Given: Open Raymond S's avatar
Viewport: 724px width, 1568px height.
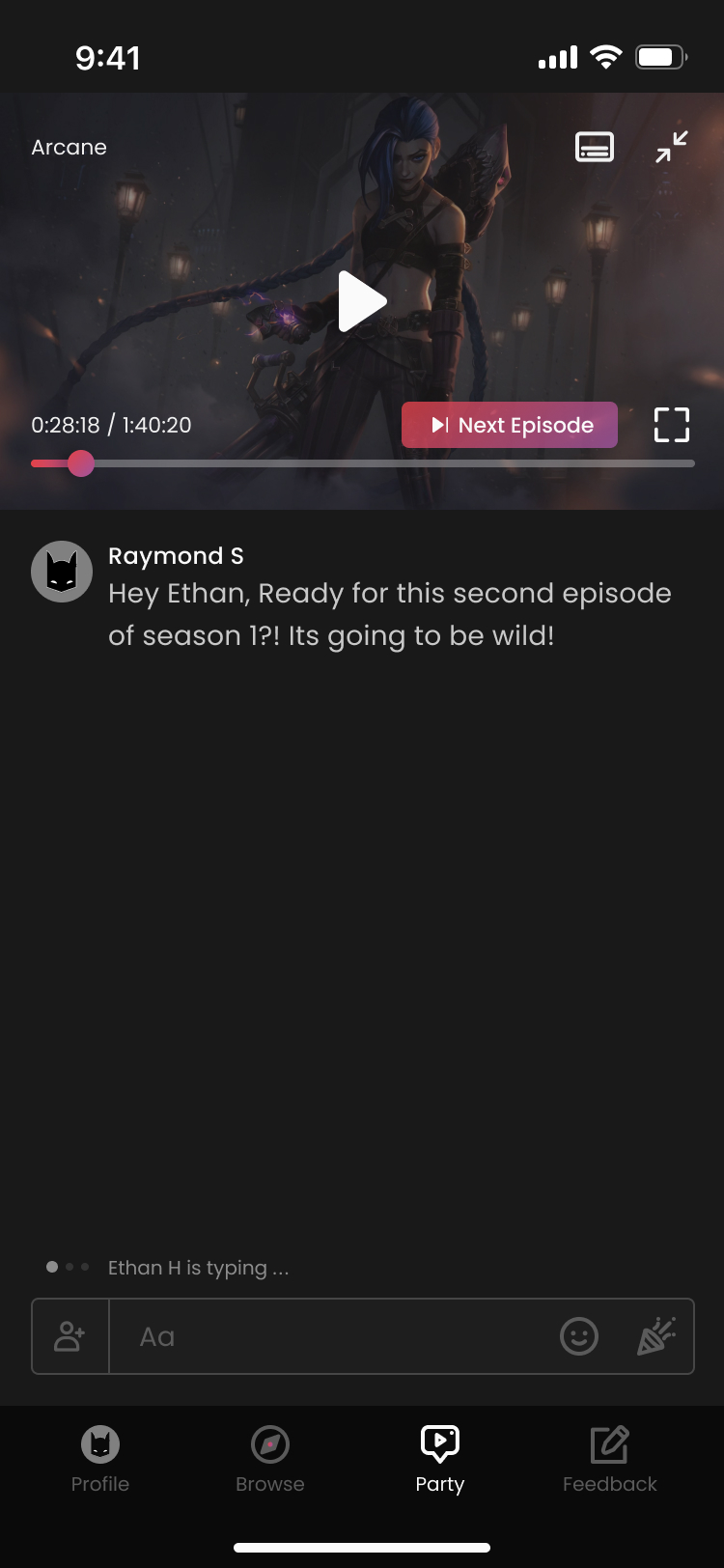Looking at the screenshot, I should pyautogui.click(x=62, y=572).
